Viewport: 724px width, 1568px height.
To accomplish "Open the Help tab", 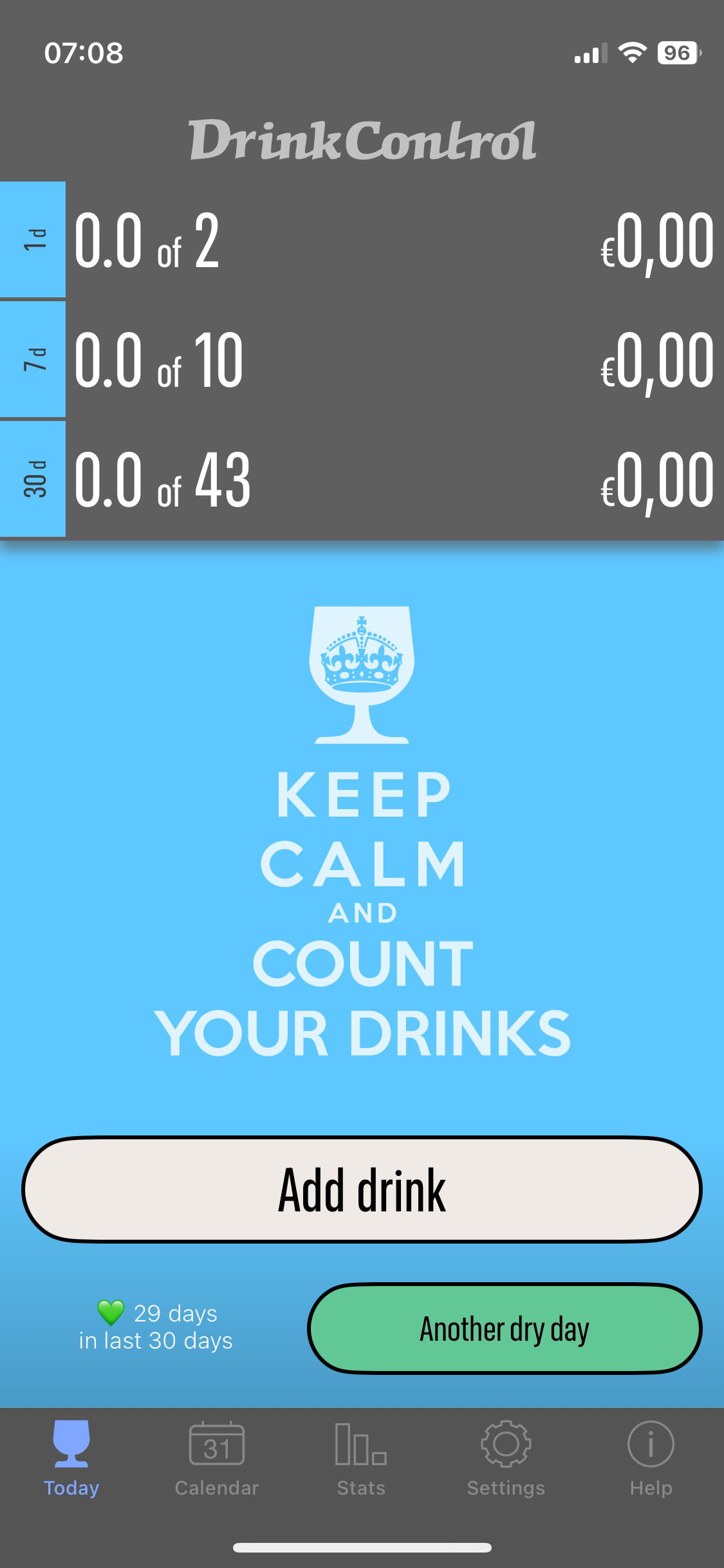I will click(x=651, y=1459).
